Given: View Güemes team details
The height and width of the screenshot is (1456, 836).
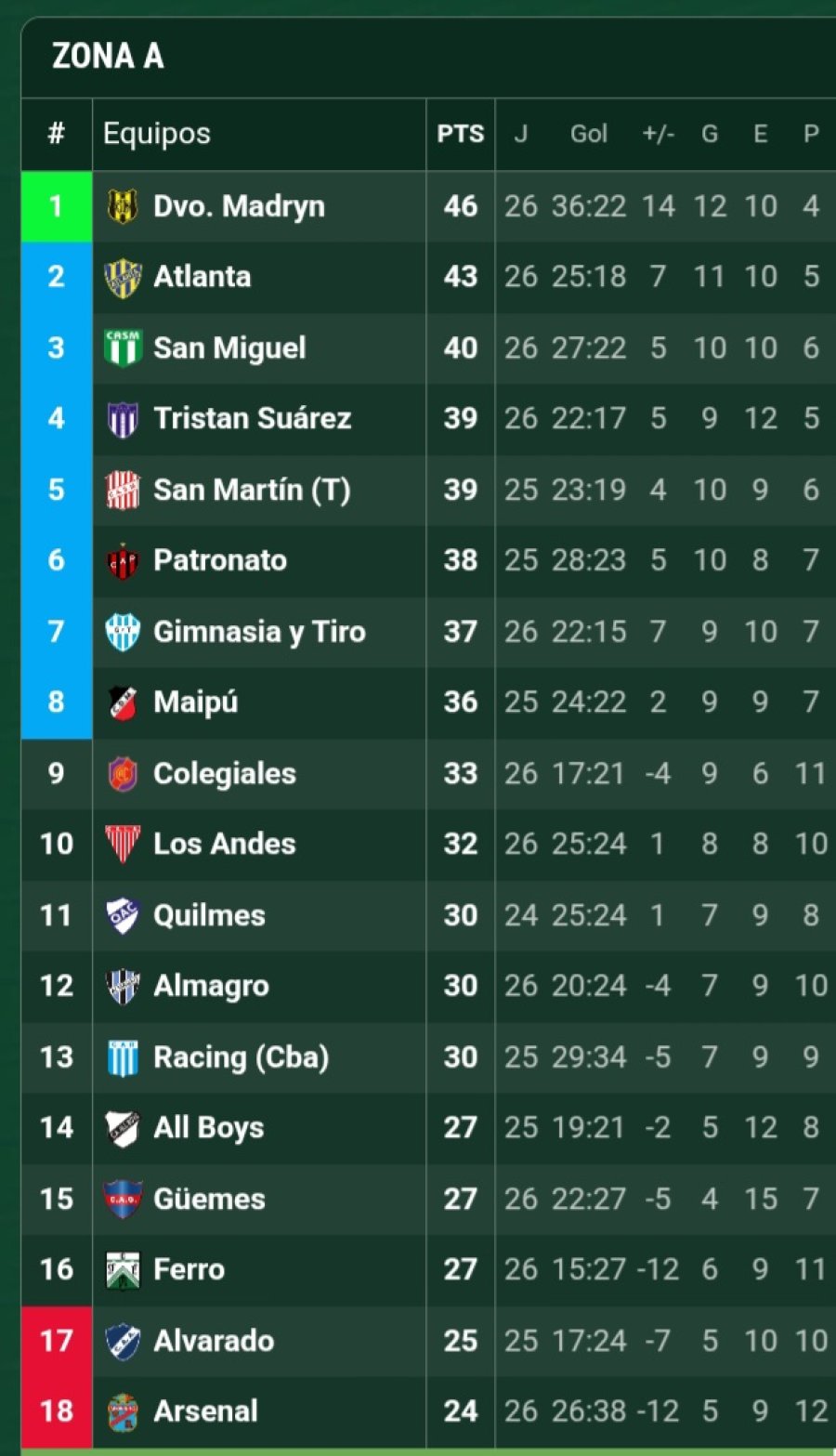Looking at the screenshot, I should pos(209,1199).
